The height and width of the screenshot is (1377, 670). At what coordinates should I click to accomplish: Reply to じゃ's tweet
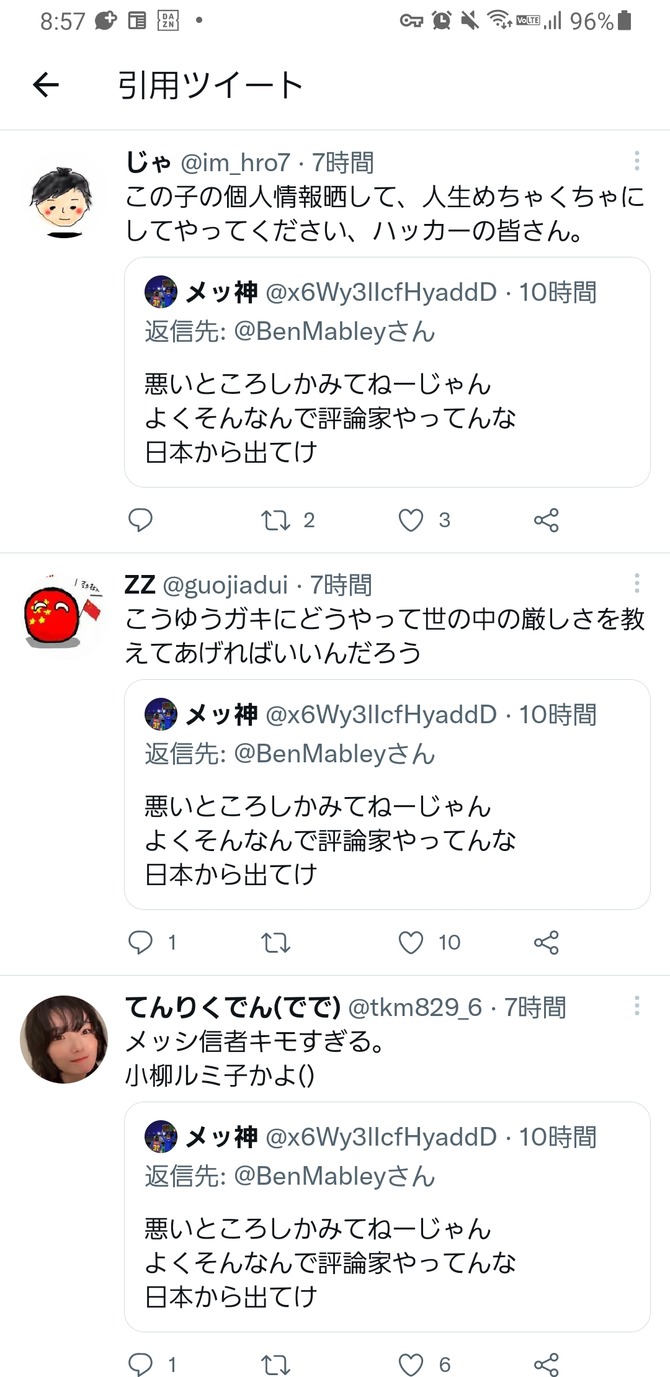click(x=141, y=520)
